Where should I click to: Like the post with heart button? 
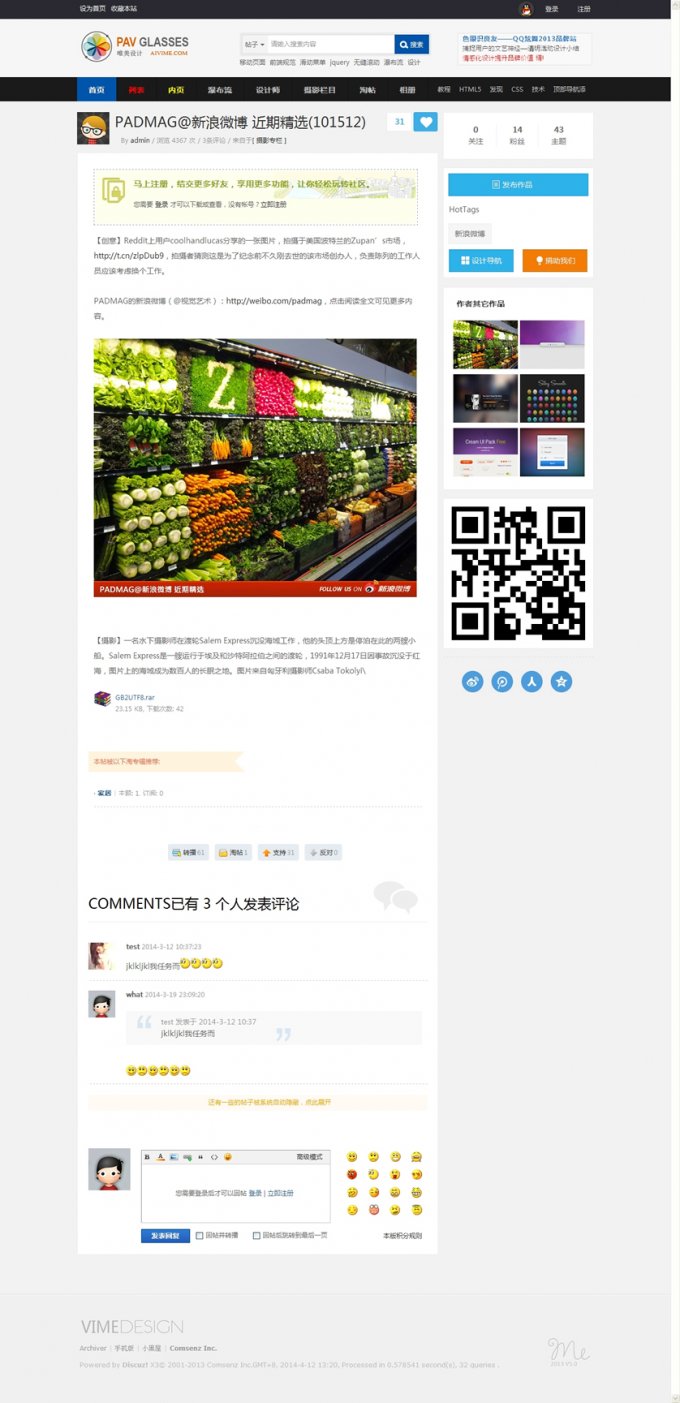(426, 122)
